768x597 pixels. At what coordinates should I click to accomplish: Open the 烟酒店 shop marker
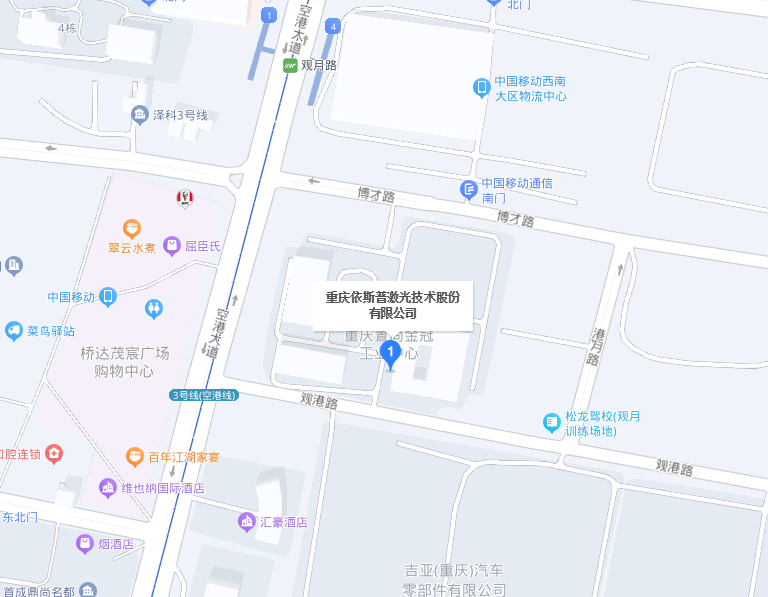[x=84, y=544]
